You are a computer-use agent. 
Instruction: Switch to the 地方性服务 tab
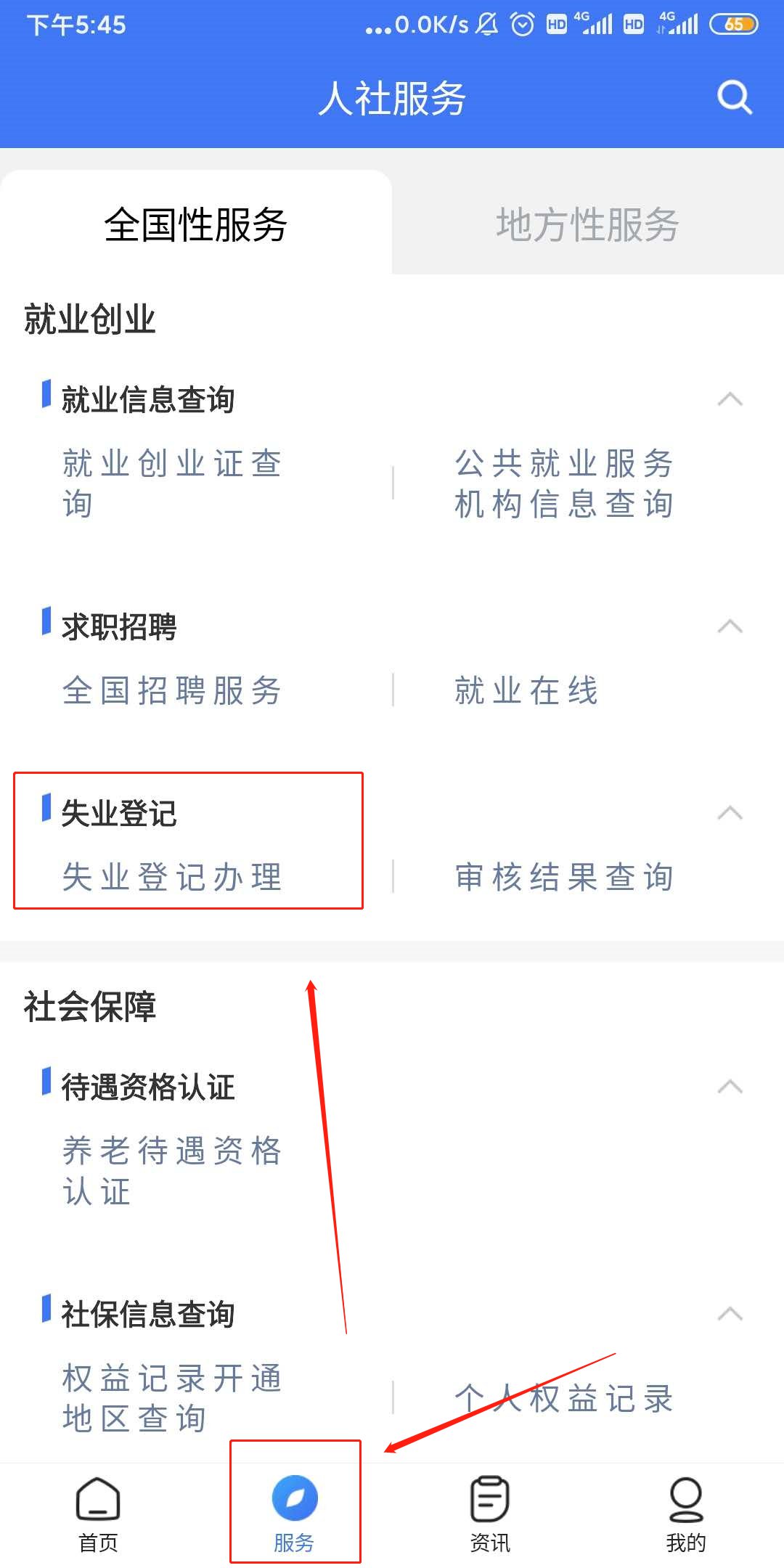point(587,224)
